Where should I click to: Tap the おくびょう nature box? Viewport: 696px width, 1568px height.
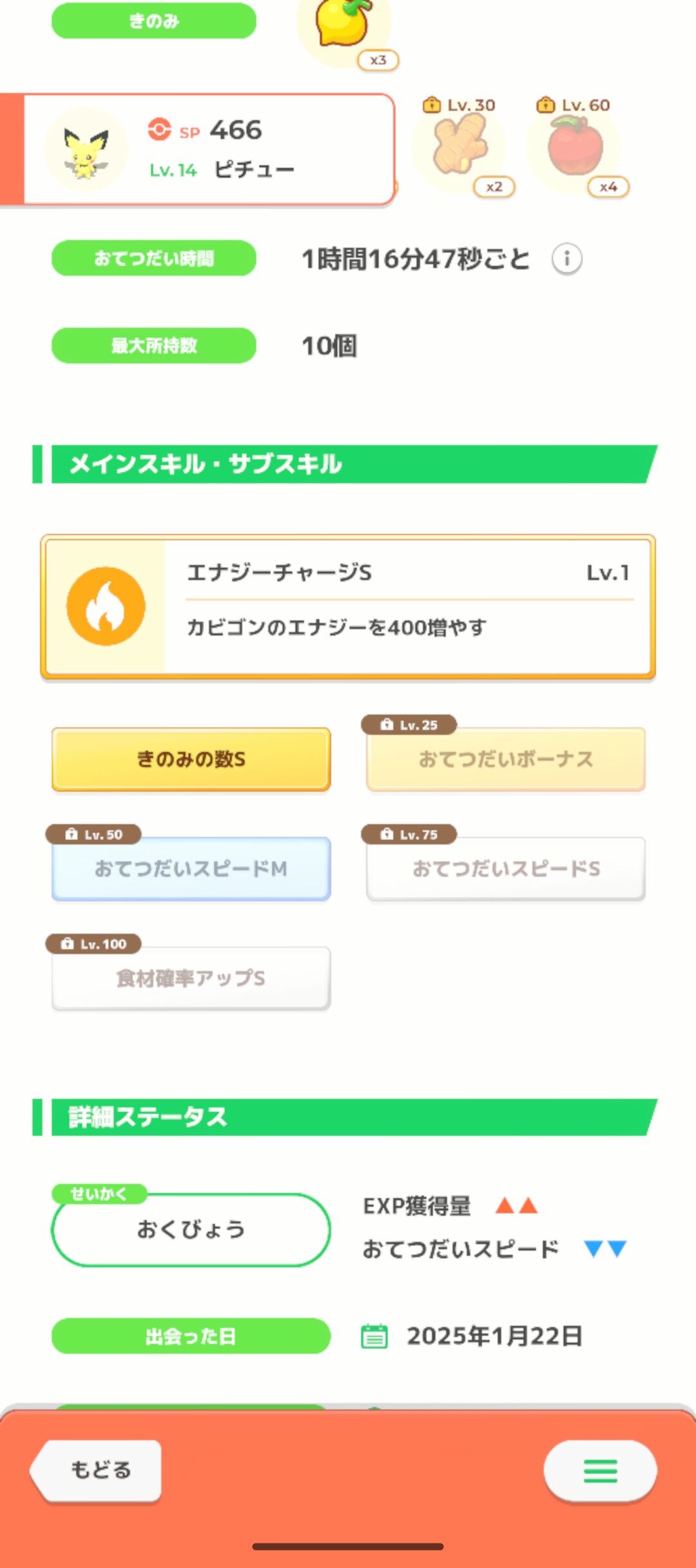tap(191, 1230)
